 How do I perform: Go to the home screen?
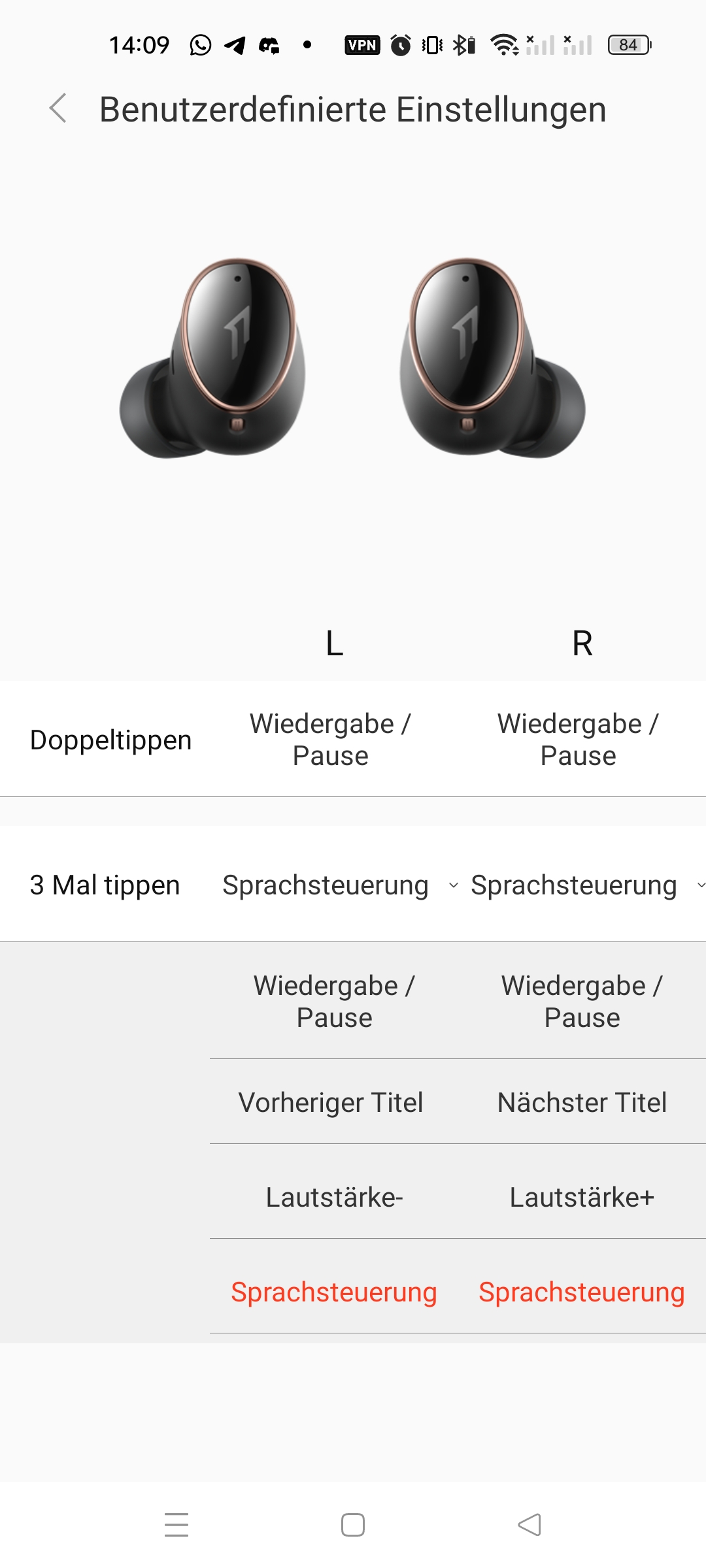(353, 1525)
